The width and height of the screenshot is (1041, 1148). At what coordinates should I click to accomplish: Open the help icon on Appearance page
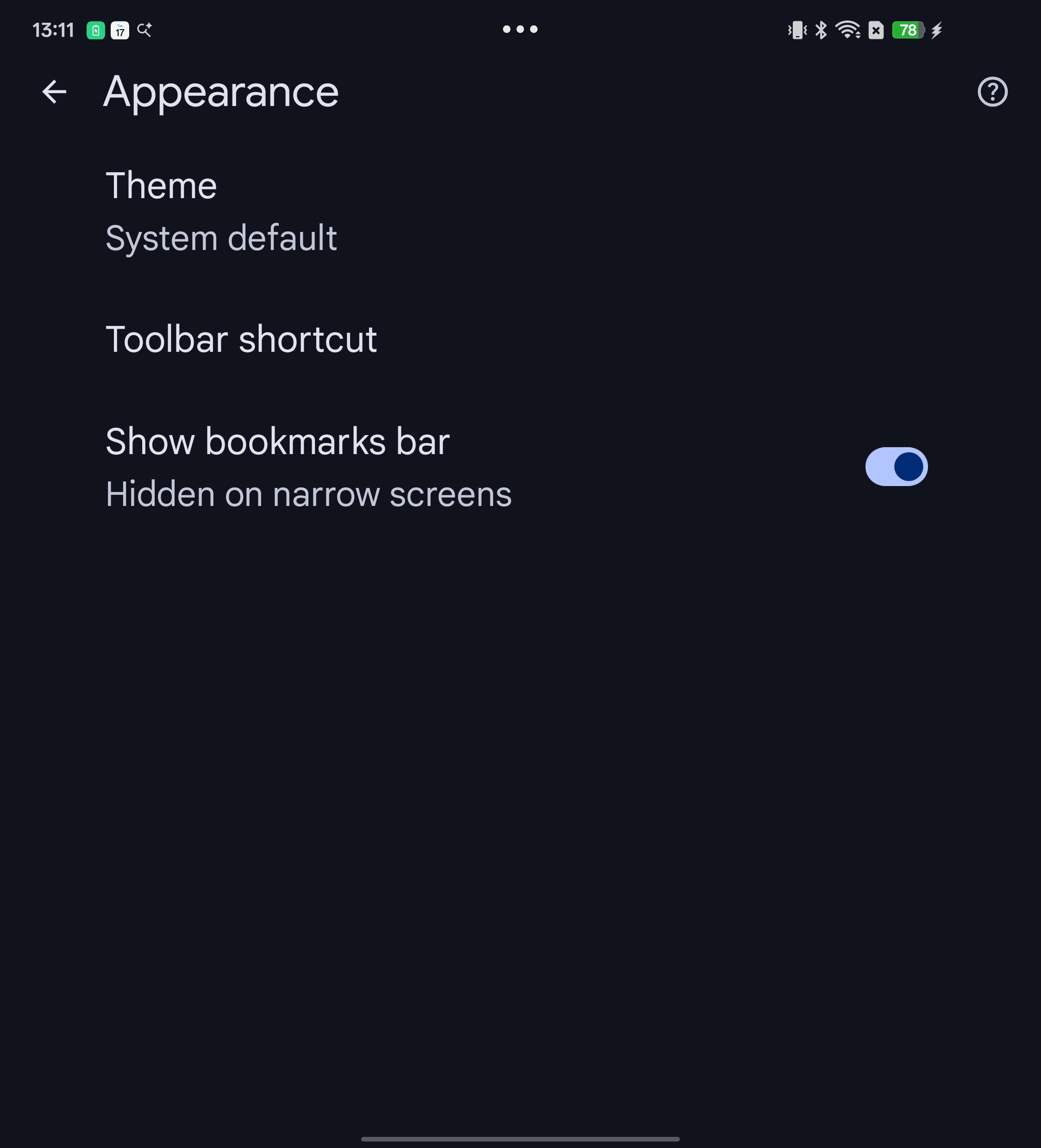coord(991,92)
